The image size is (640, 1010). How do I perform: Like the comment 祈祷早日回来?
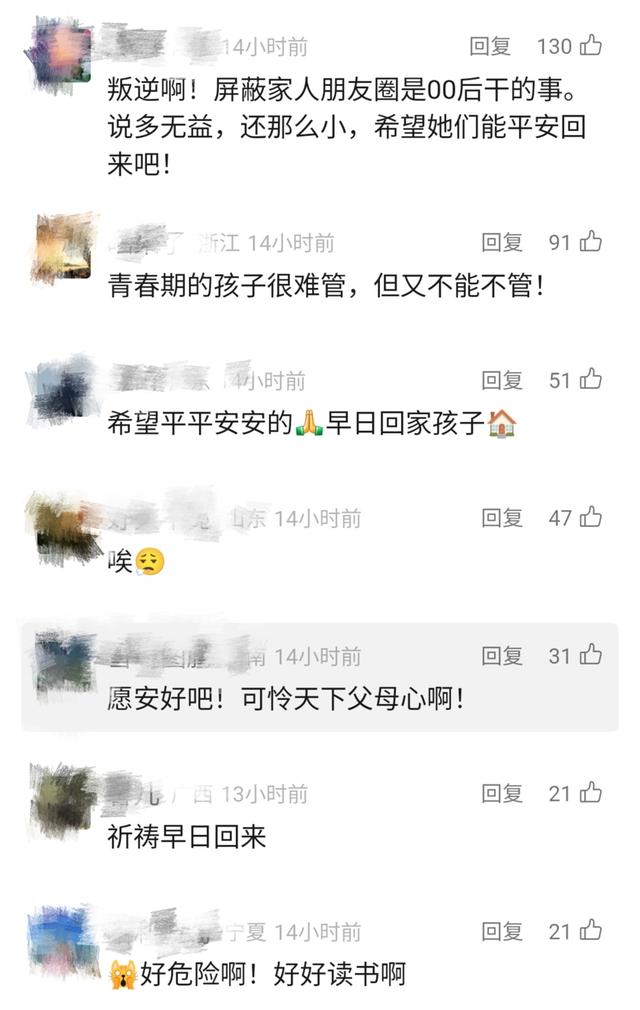591,793
